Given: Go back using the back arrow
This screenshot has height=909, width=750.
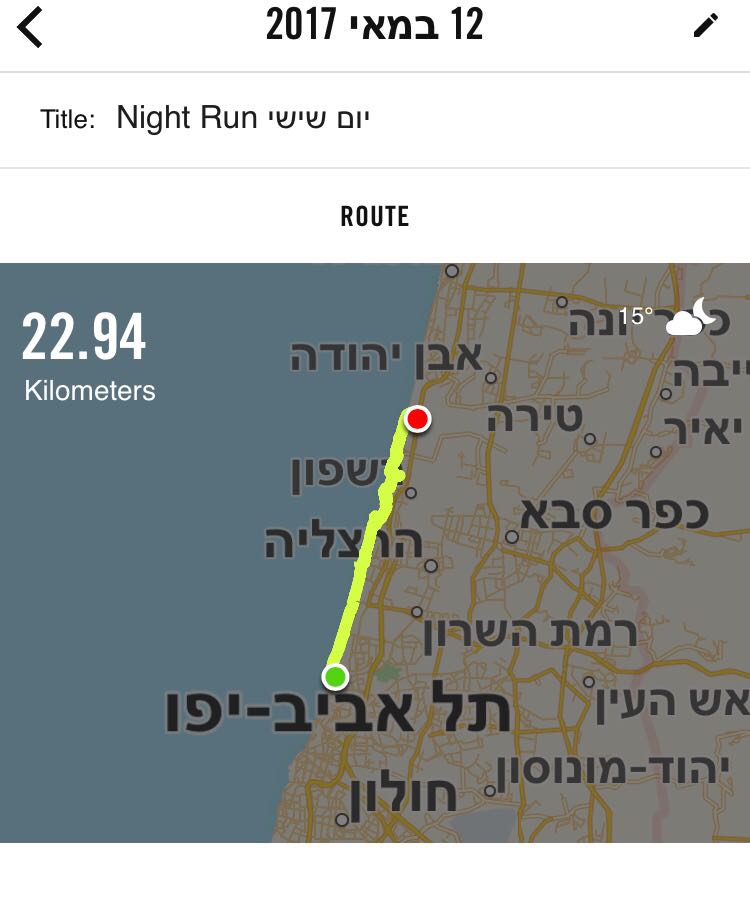Looking at the screenshot, I should [30, 27].
